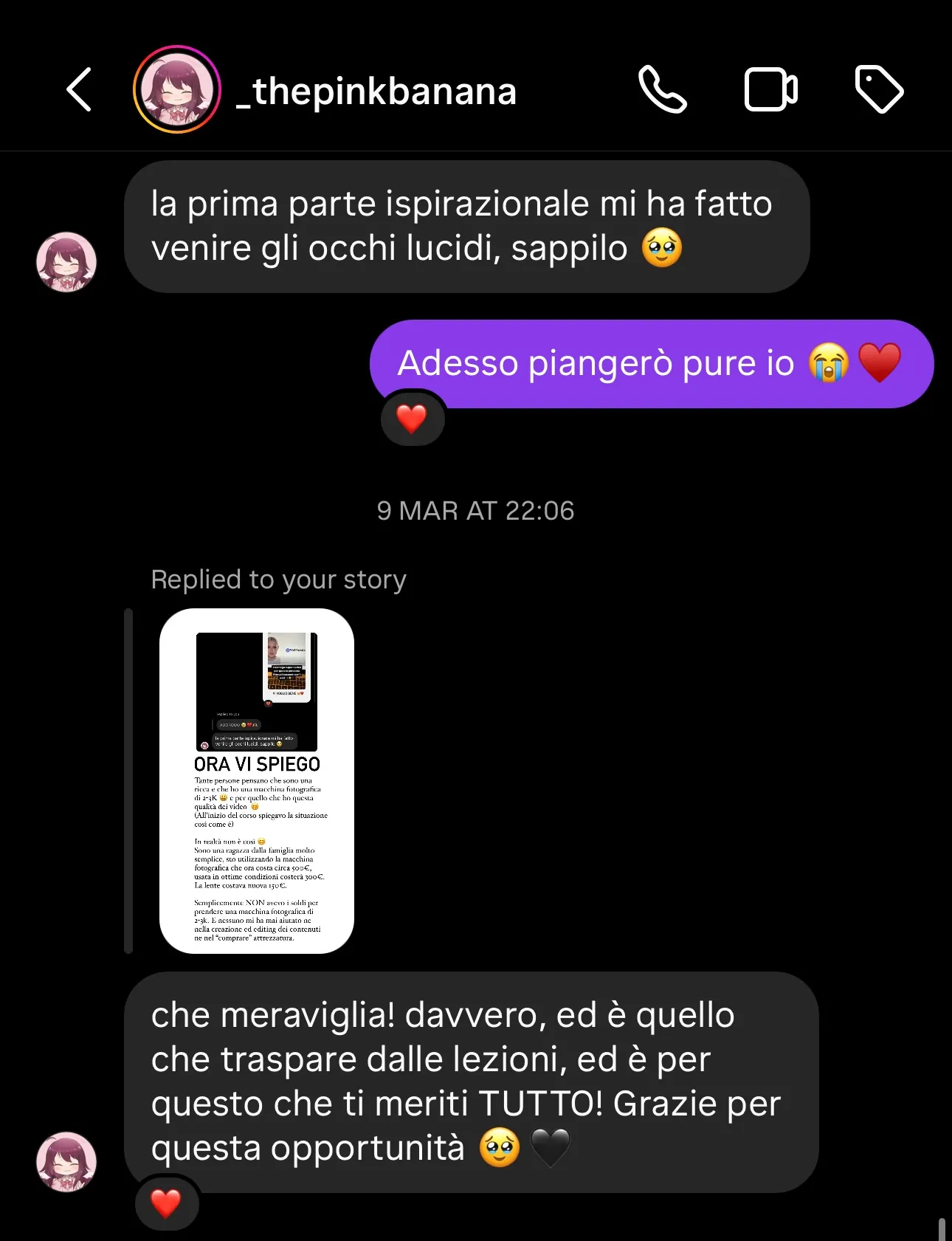Tap the '9 MAR AT 22:06' timestamp
Image resolution: width=952 pixels, height=1241 pixels.
tap(476, 509)
